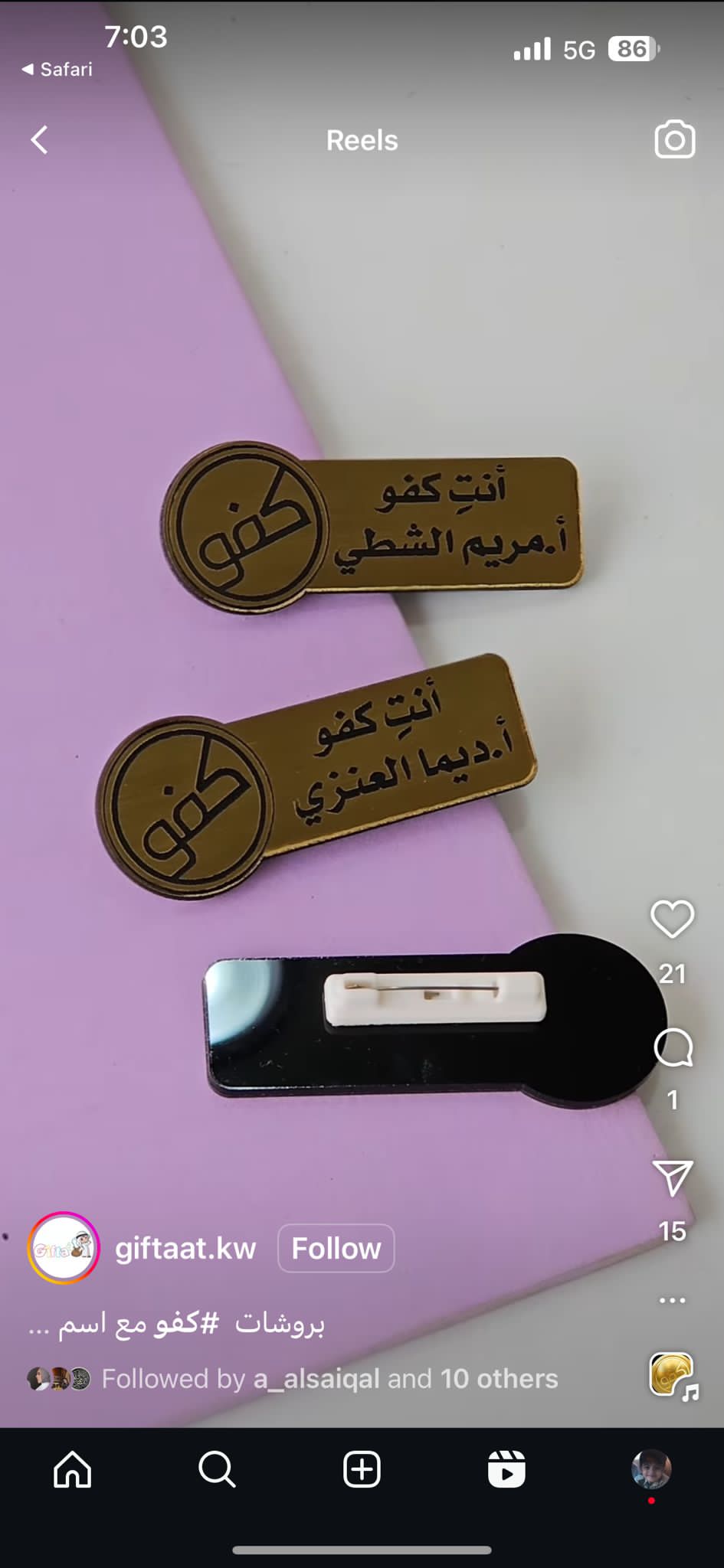This screenshot has height=1568, width=724.
Task: Open giftaat.kw profile picture
Action: (64, 1248)
